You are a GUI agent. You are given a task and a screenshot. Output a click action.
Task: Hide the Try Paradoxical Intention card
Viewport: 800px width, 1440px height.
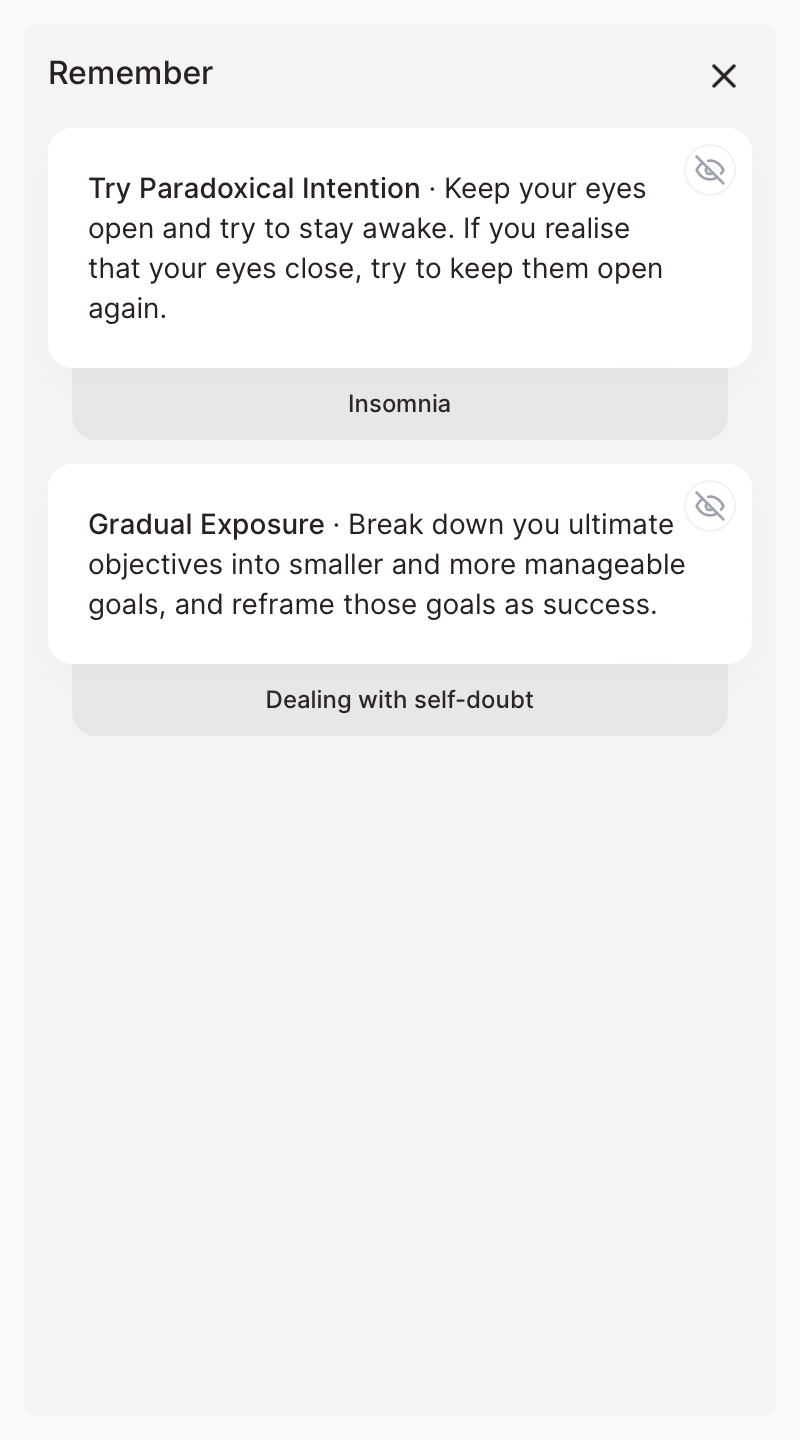[710, 170]
